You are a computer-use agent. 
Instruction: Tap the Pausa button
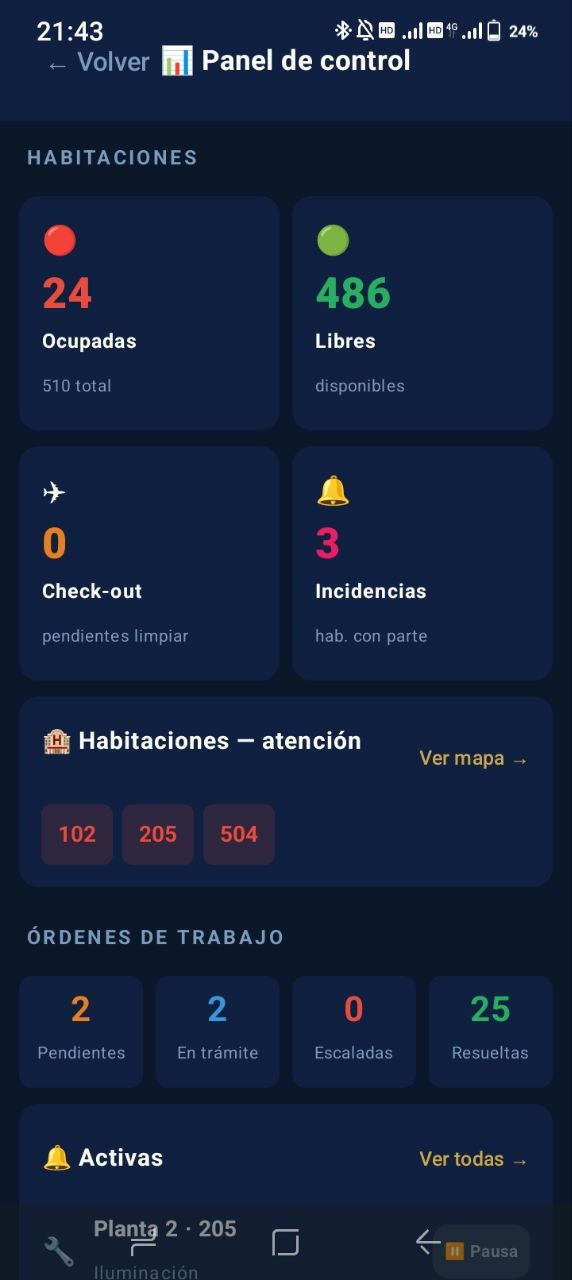tap(482, 1251)
